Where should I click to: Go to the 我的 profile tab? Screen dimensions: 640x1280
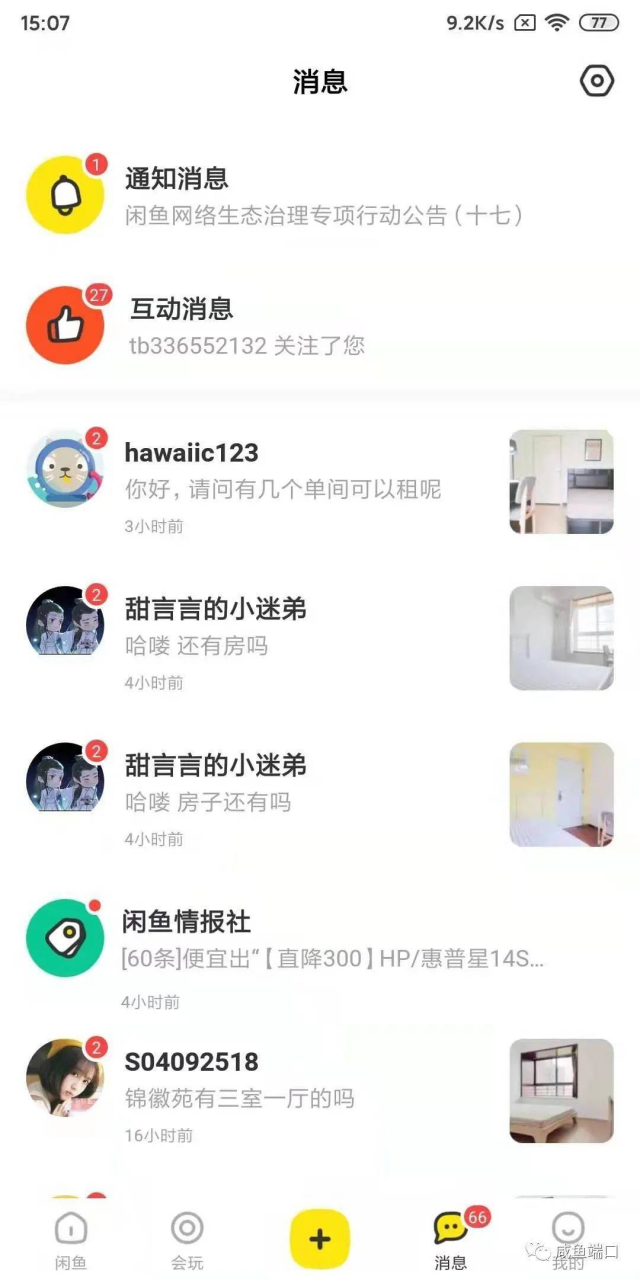pyautogui.click(x=568, y=1240)
